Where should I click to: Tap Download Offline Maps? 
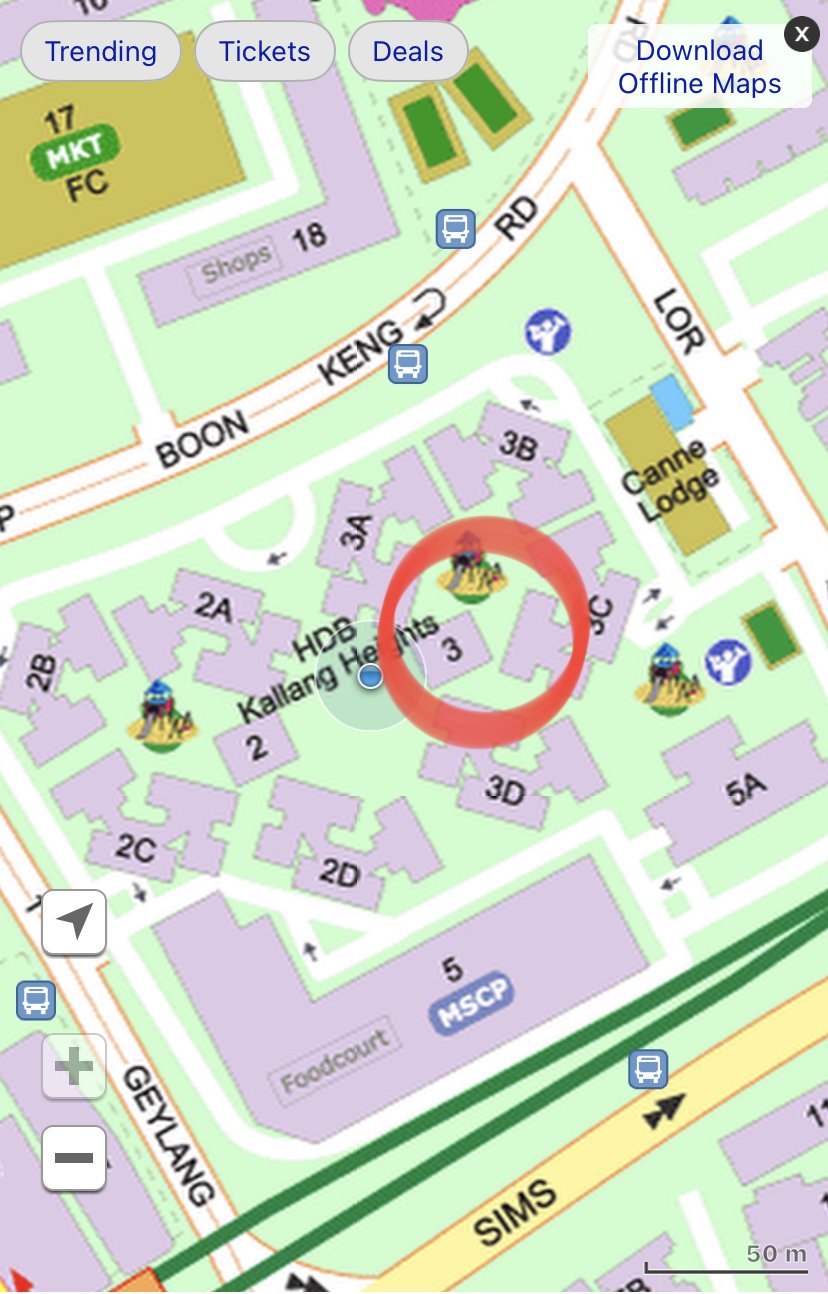click(x=699, y=67)
